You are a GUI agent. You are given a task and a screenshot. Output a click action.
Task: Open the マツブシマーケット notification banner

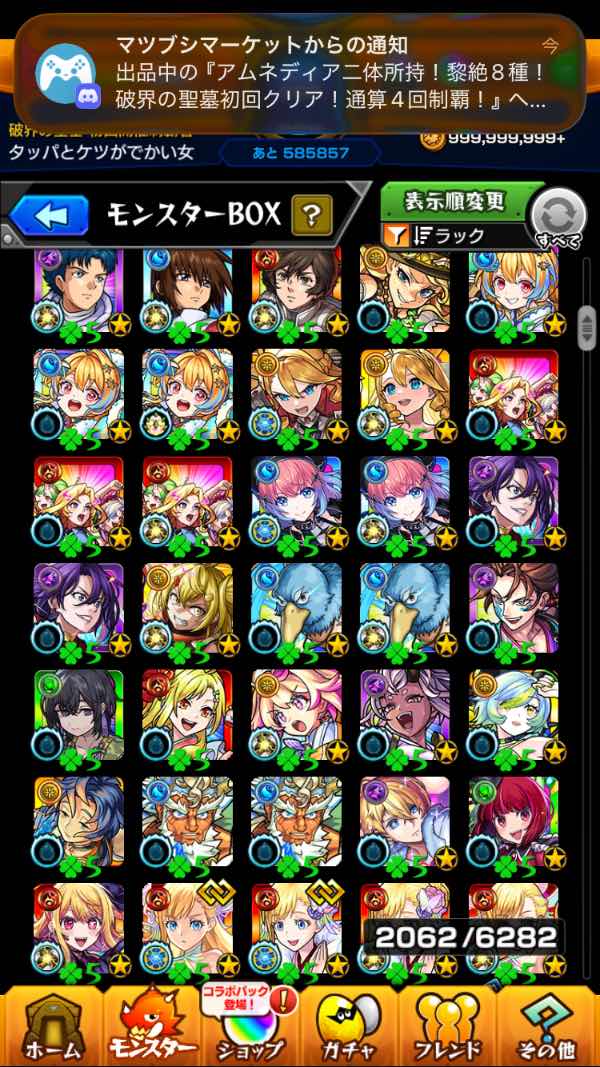click(300, 75)
